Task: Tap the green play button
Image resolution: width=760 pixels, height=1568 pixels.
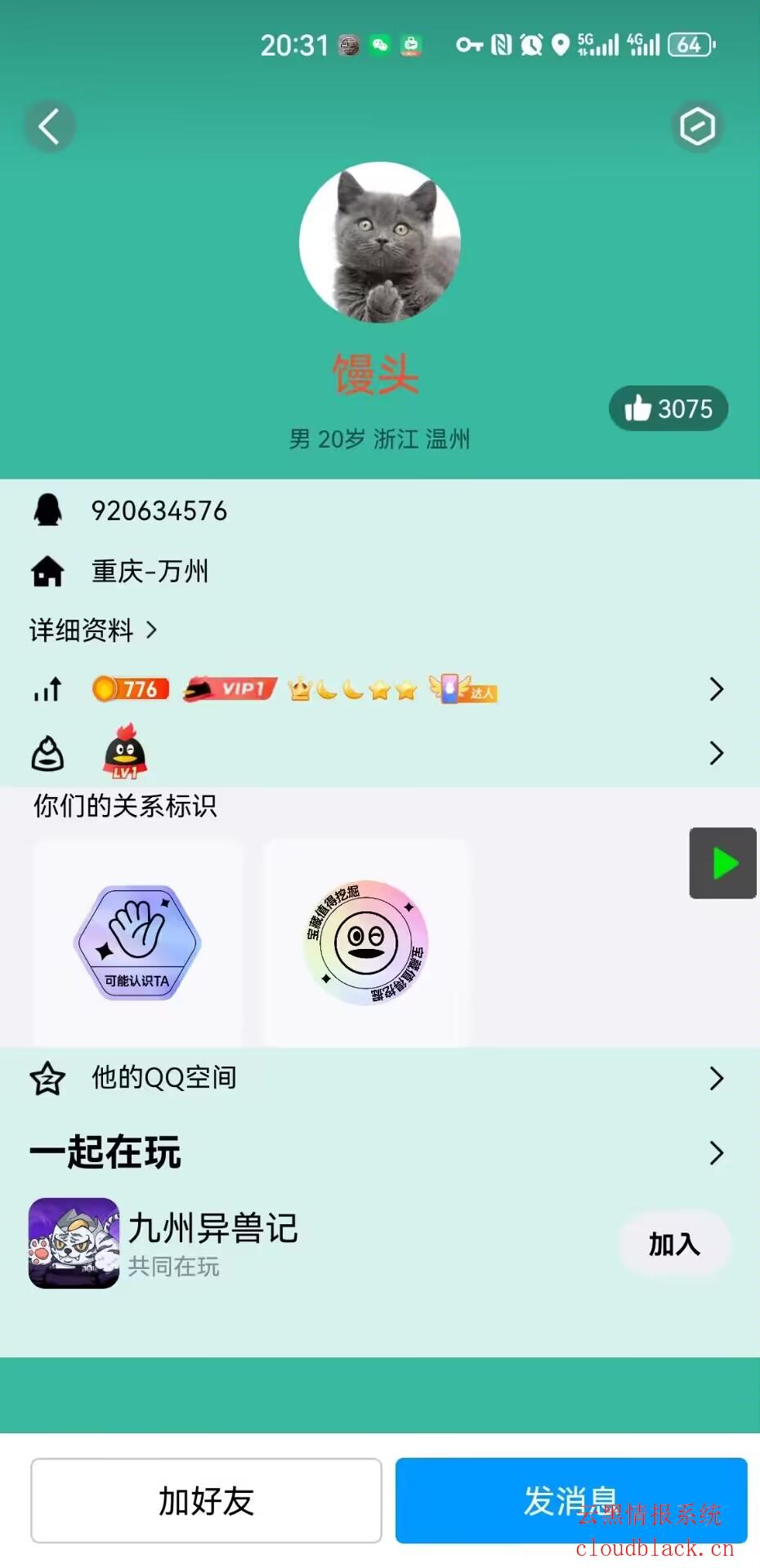Action: (x=722, y=863)
